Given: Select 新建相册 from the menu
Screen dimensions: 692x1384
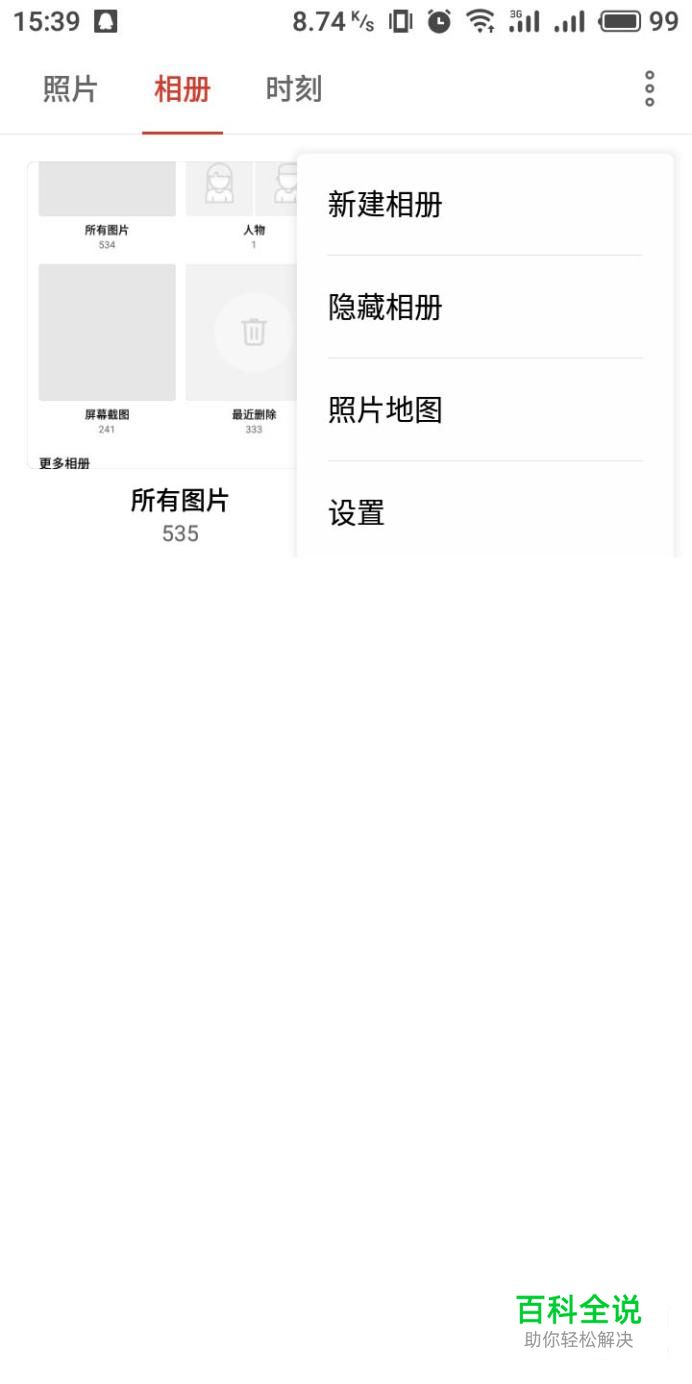Looking at the screenshot, I should [x=385, y=205].
